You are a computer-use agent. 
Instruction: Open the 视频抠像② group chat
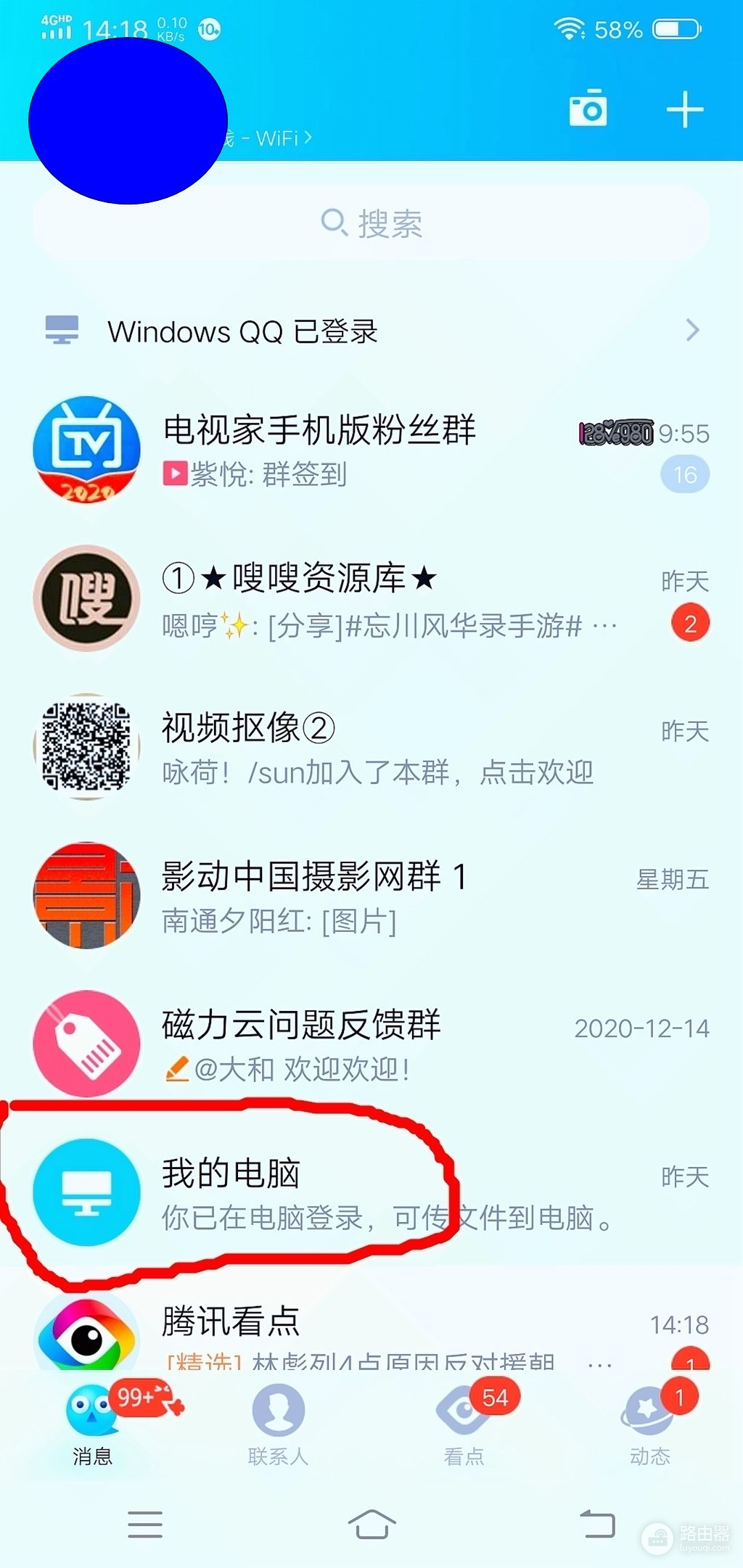pos(371,748)
